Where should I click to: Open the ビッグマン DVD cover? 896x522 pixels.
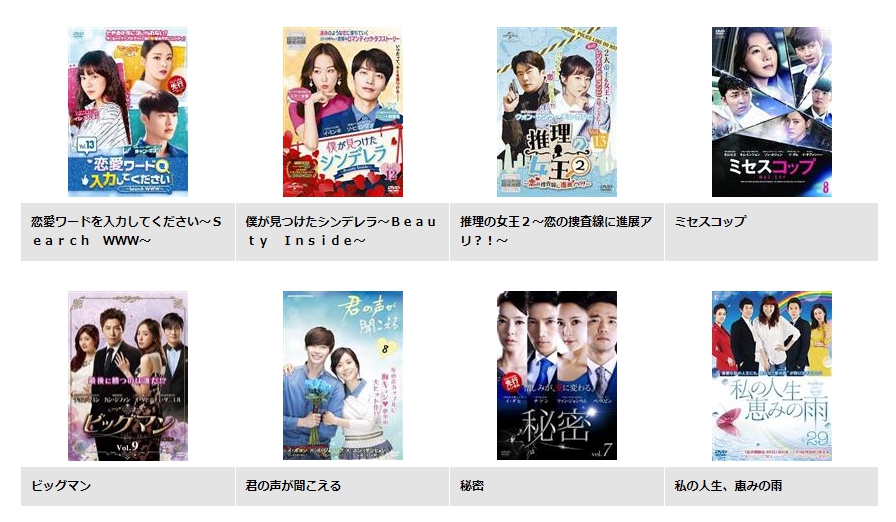(127, 376)
